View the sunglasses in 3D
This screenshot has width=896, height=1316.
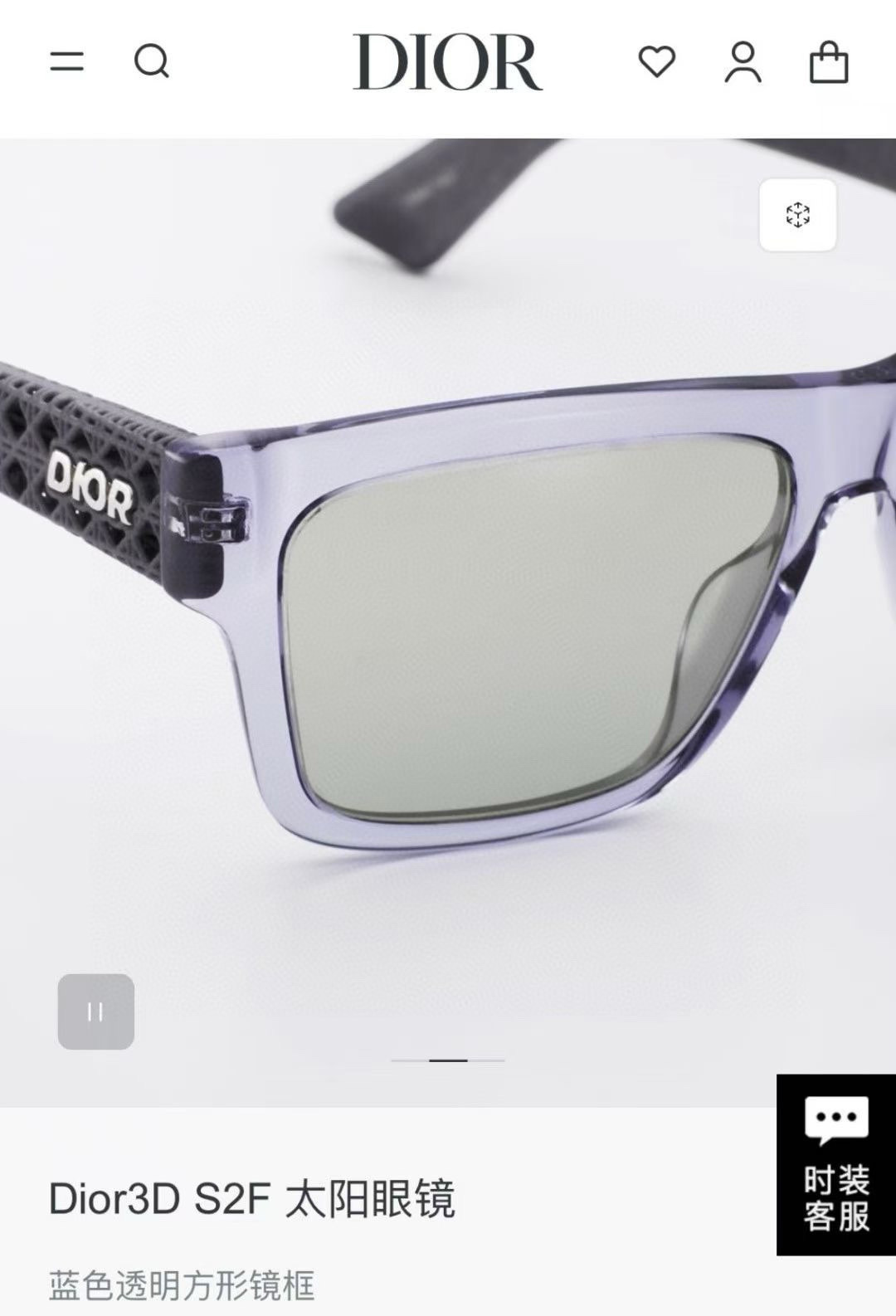[x=797, y=215]
